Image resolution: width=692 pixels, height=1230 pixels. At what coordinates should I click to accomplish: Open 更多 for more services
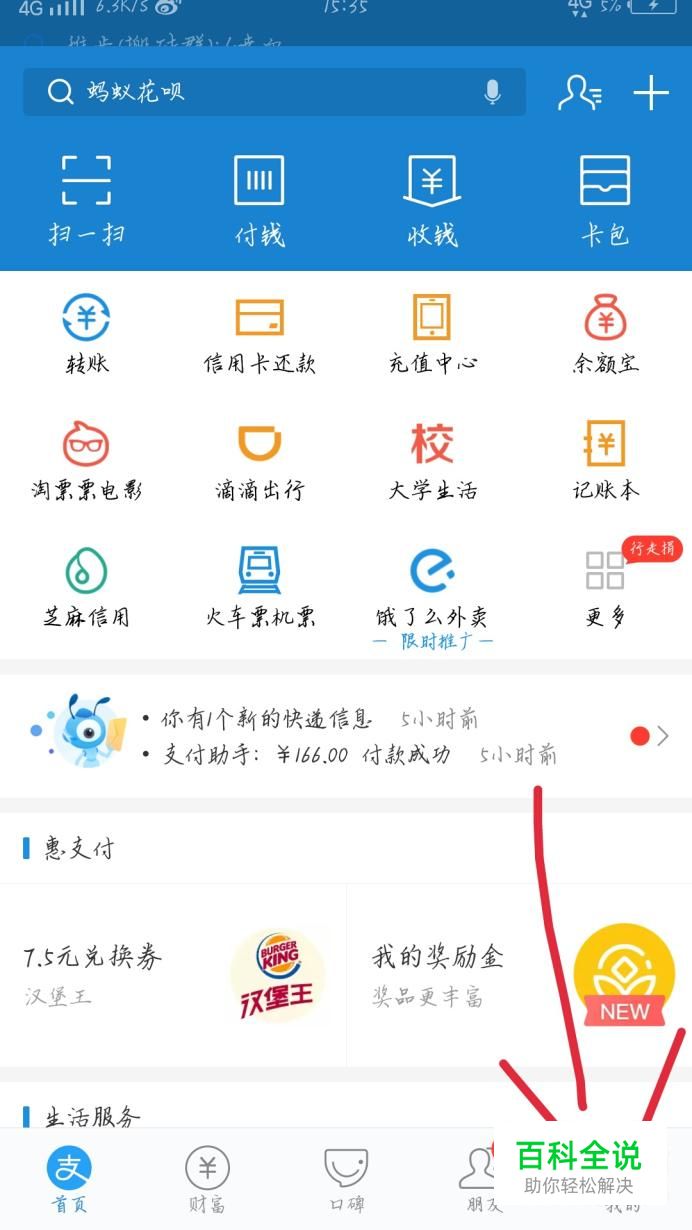pyautogui.click(x=605, y=588)
